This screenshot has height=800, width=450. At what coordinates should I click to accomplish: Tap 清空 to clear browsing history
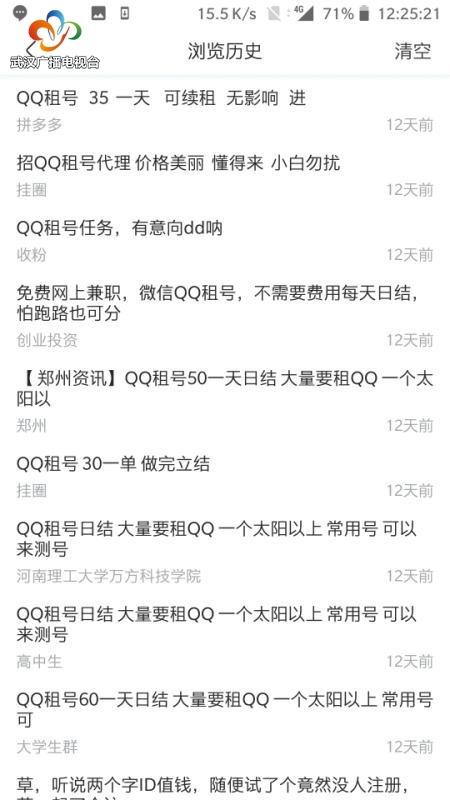click(412, 51)
